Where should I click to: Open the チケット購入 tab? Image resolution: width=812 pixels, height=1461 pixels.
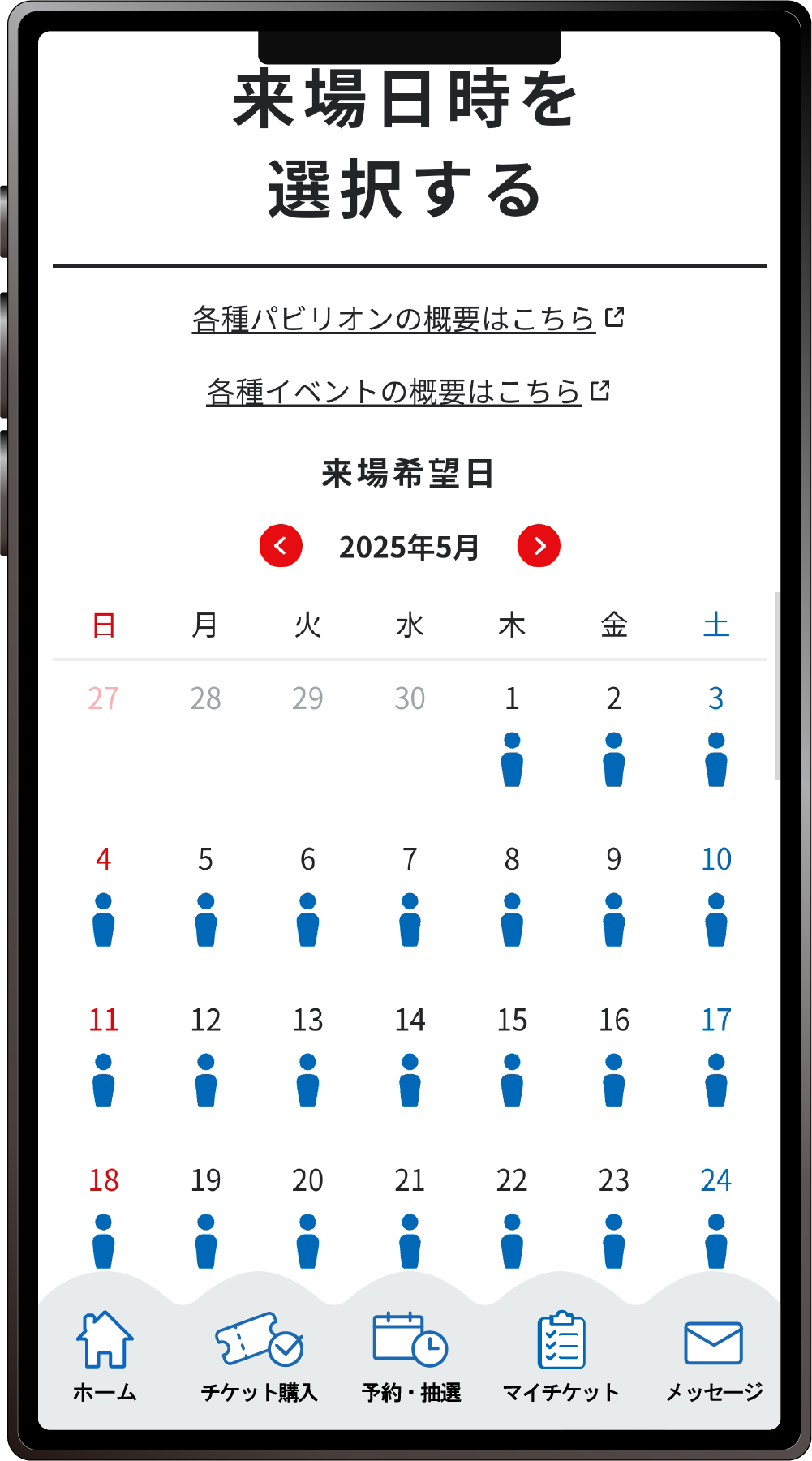coord(259,1356)
